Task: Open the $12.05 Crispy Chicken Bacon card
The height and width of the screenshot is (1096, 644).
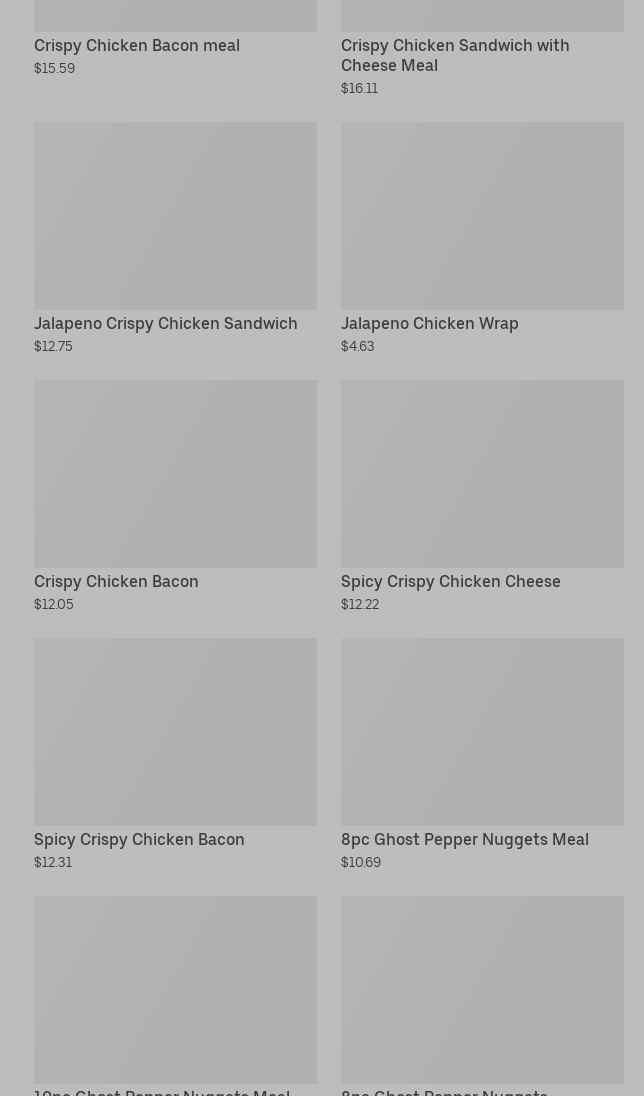Action: [175, 496]
